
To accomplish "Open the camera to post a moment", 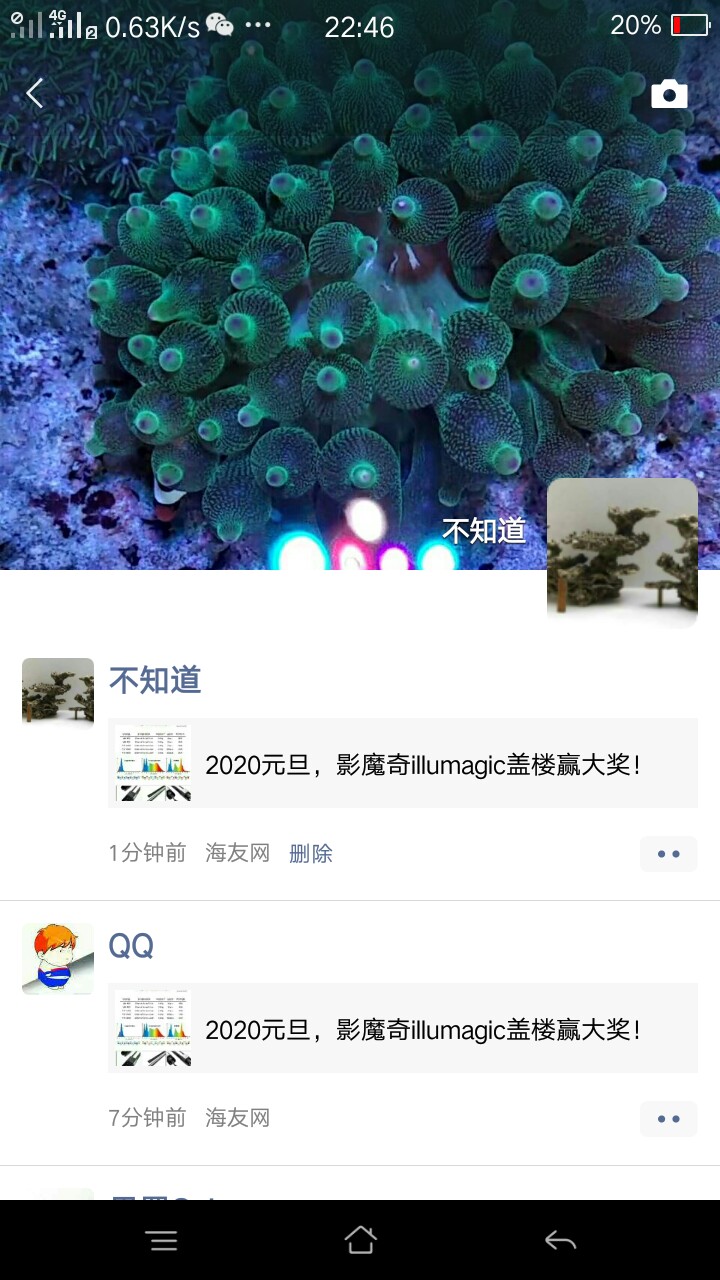I will pyautogui.click(x=669, y=94).
